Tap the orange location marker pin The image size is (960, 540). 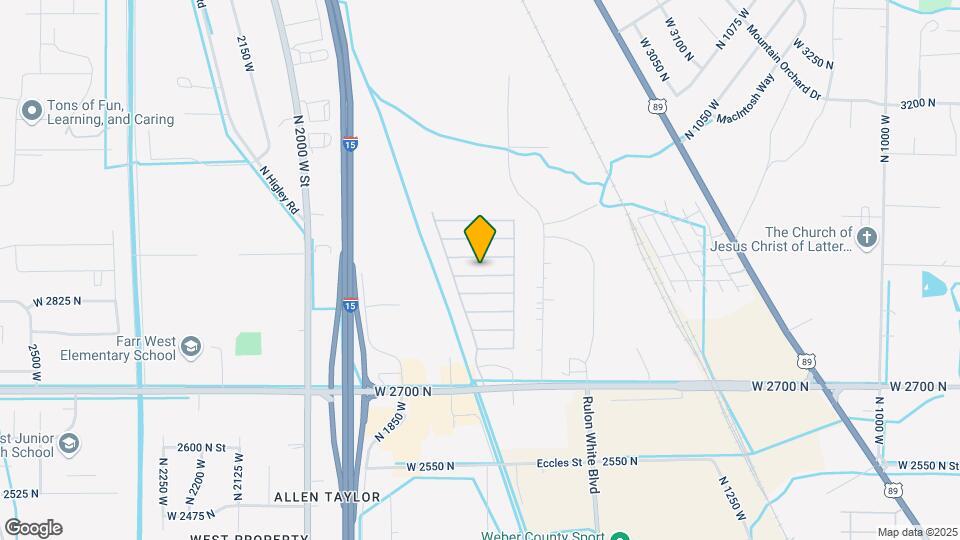point(481,238)
